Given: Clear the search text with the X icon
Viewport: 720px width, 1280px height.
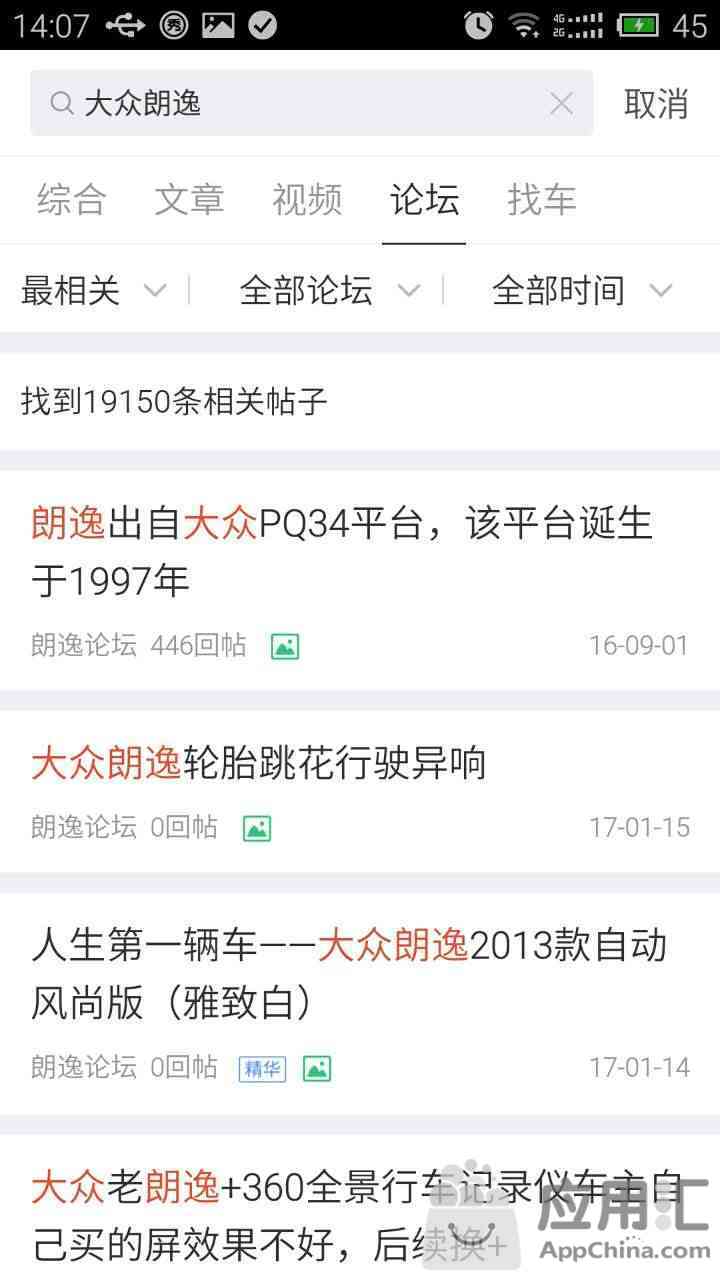Looking at the screenshot, I should [x=562, y=103].
